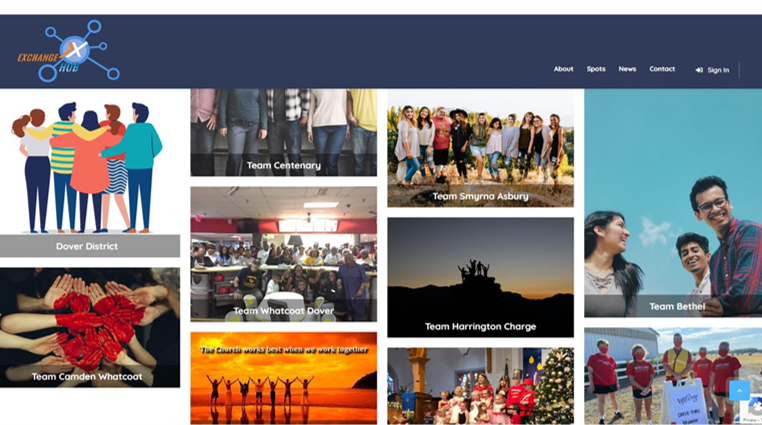Tap the Sign In button
This screenshot has width=762, height=425.
[712, 70]
